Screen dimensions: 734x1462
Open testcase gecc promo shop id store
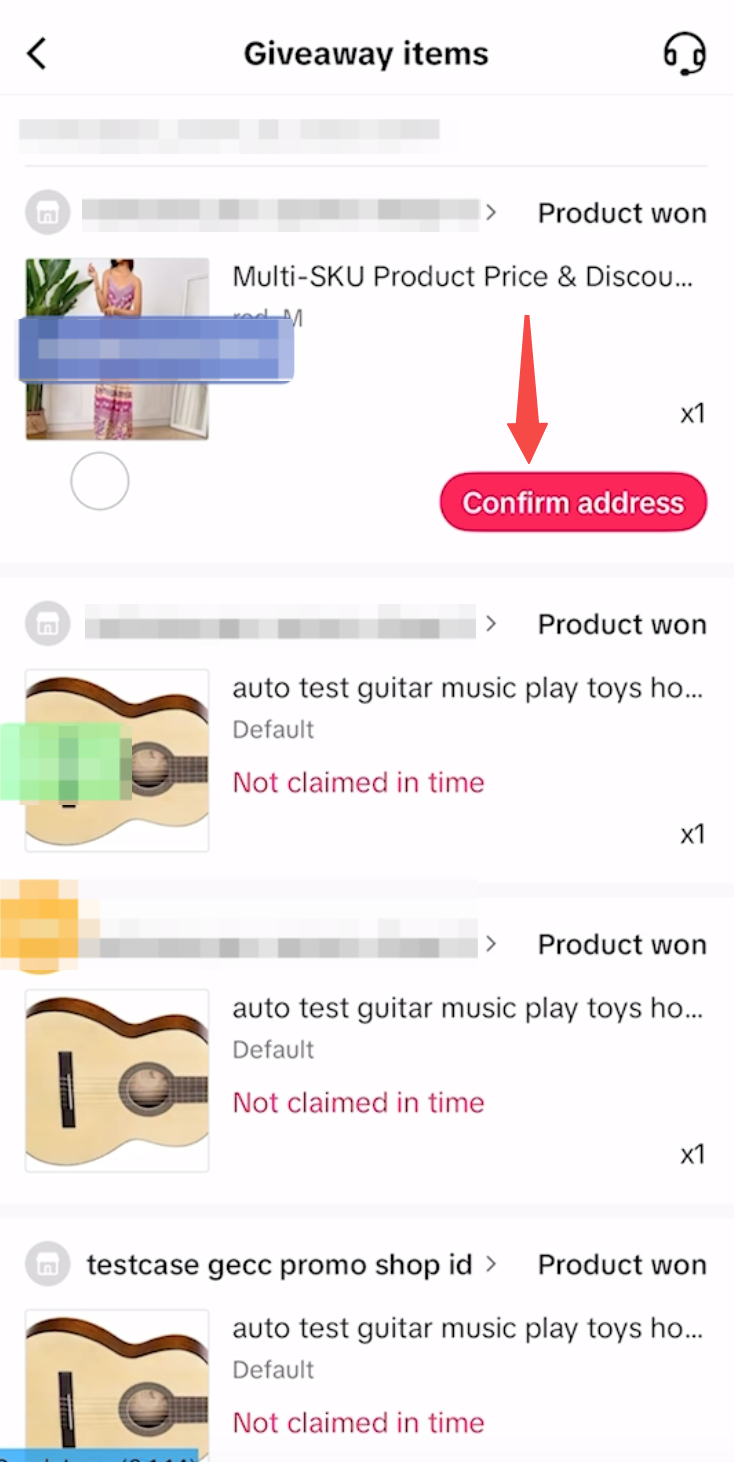click(x=279, y=1264)
